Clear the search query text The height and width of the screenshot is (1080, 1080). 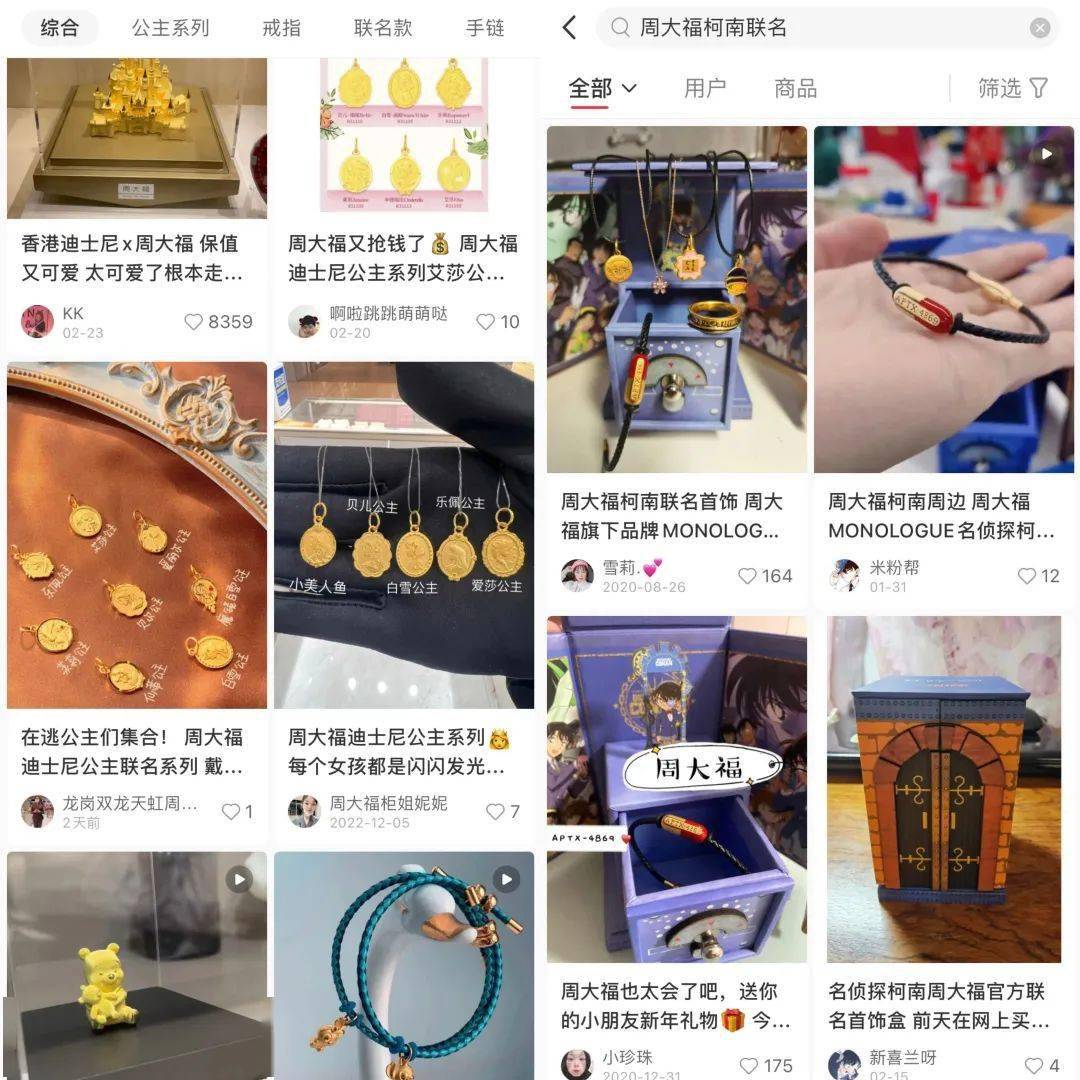coord(1040,28)
